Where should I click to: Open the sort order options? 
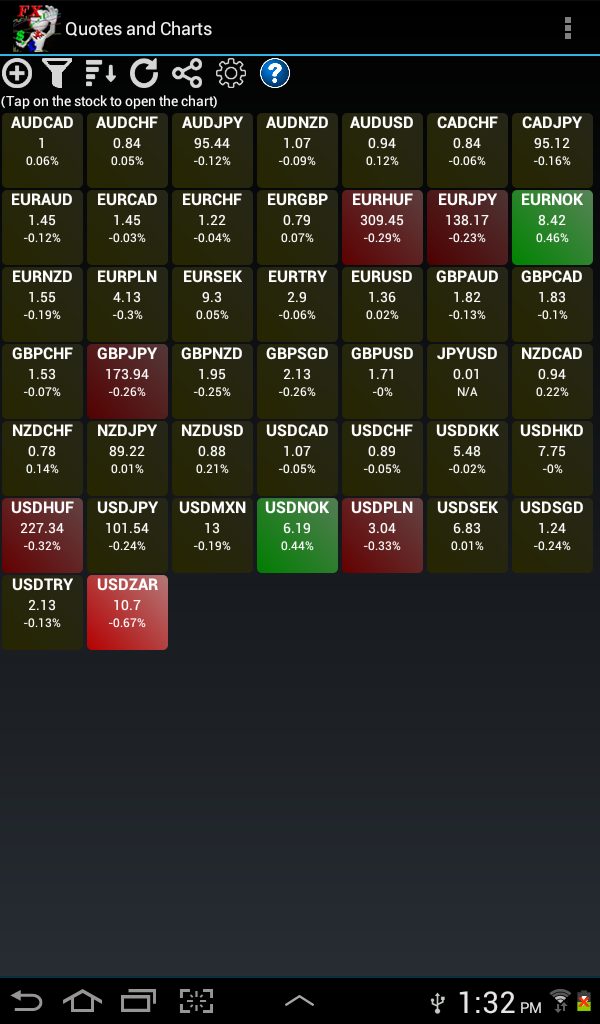[101, 73]
